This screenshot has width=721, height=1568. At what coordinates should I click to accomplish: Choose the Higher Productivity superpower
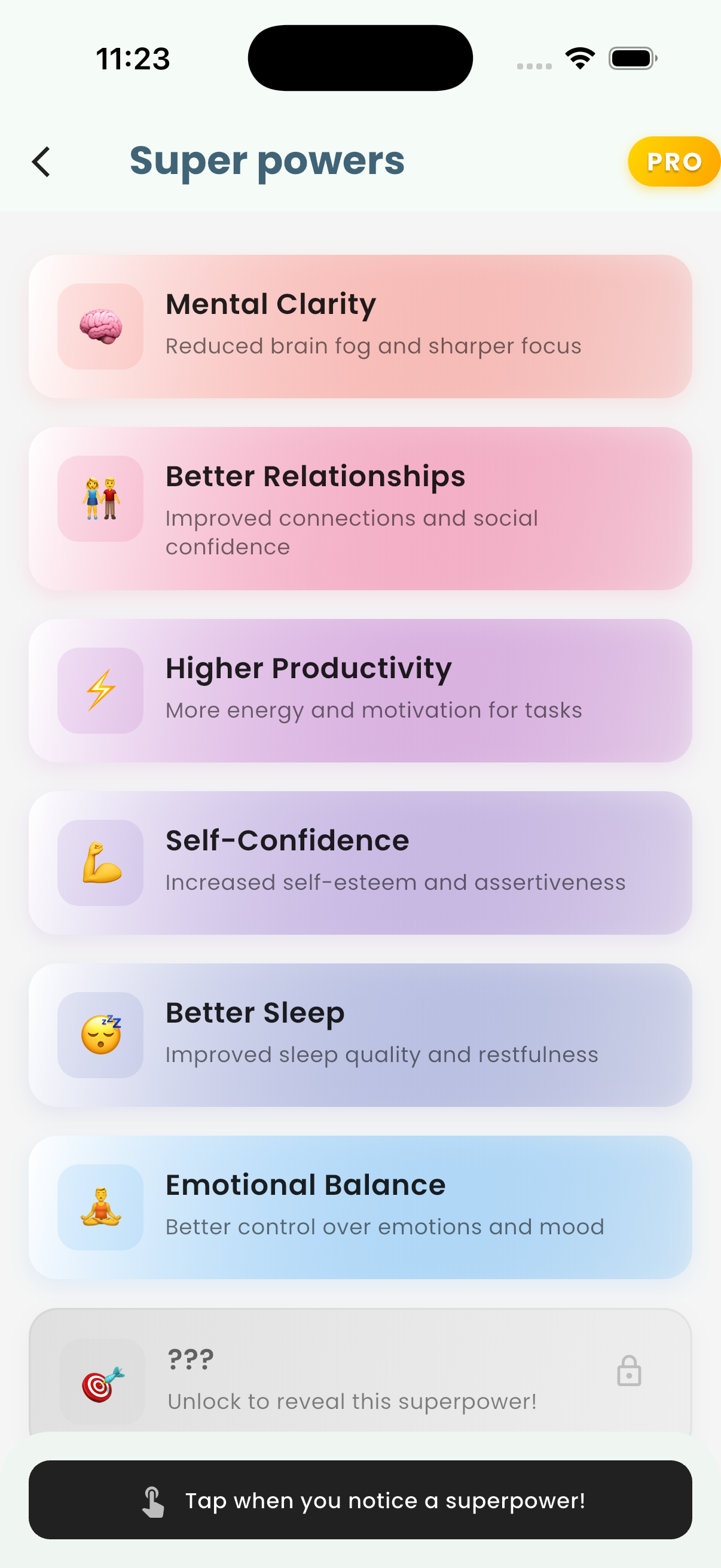click(x=360, y=690)
